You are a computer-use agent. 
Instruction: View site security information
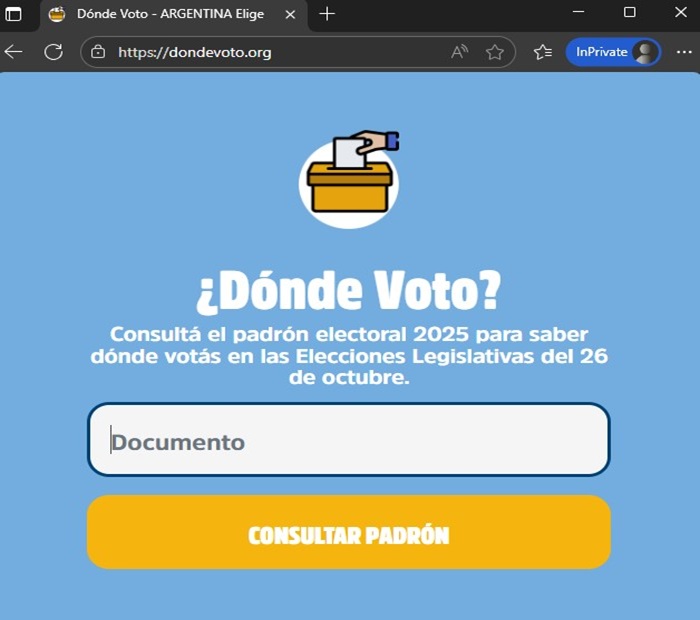tap(98, 52)
